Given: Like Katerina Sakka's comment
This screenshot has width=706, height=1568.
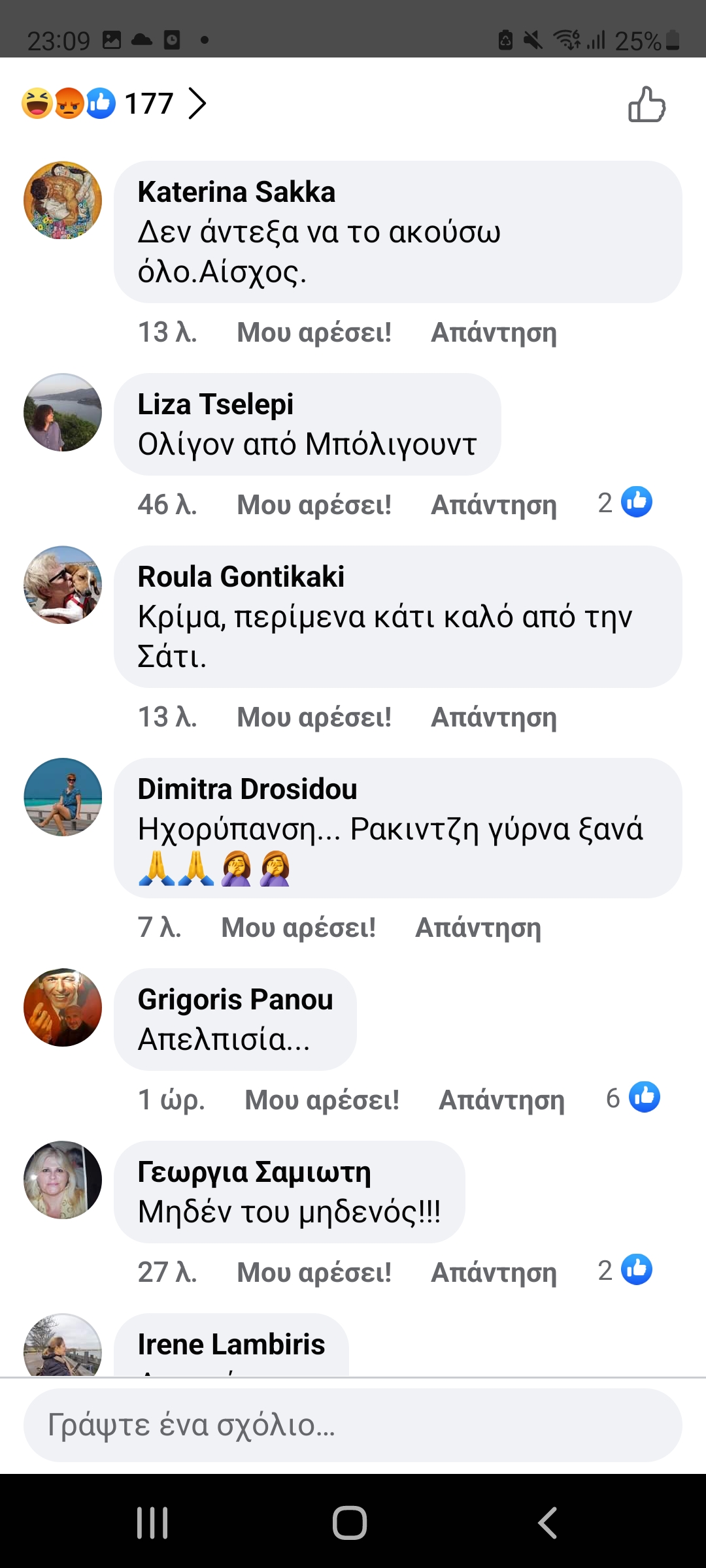Looking at the screenshot, I should [x=314, y=333].
